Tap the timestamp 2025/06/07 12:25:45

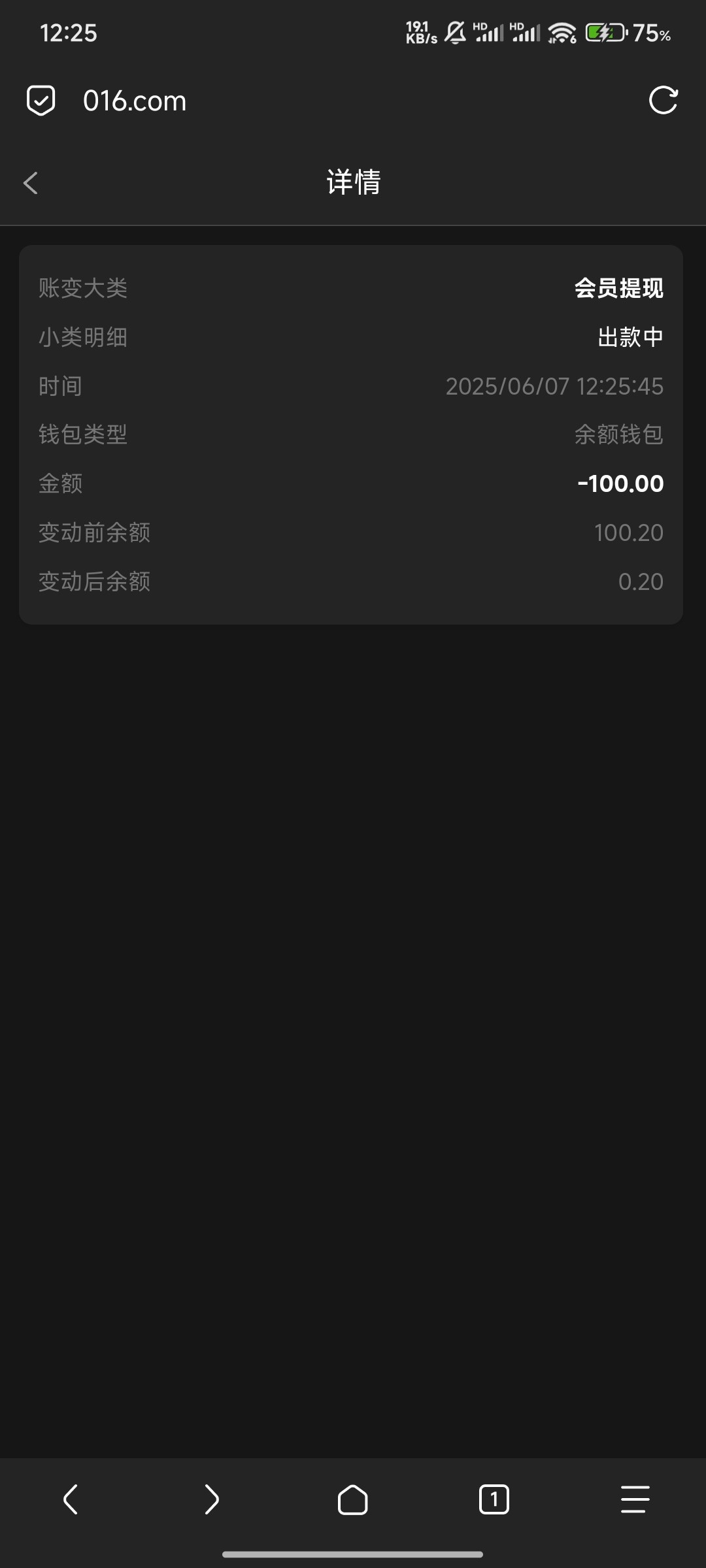coord(555,385)
